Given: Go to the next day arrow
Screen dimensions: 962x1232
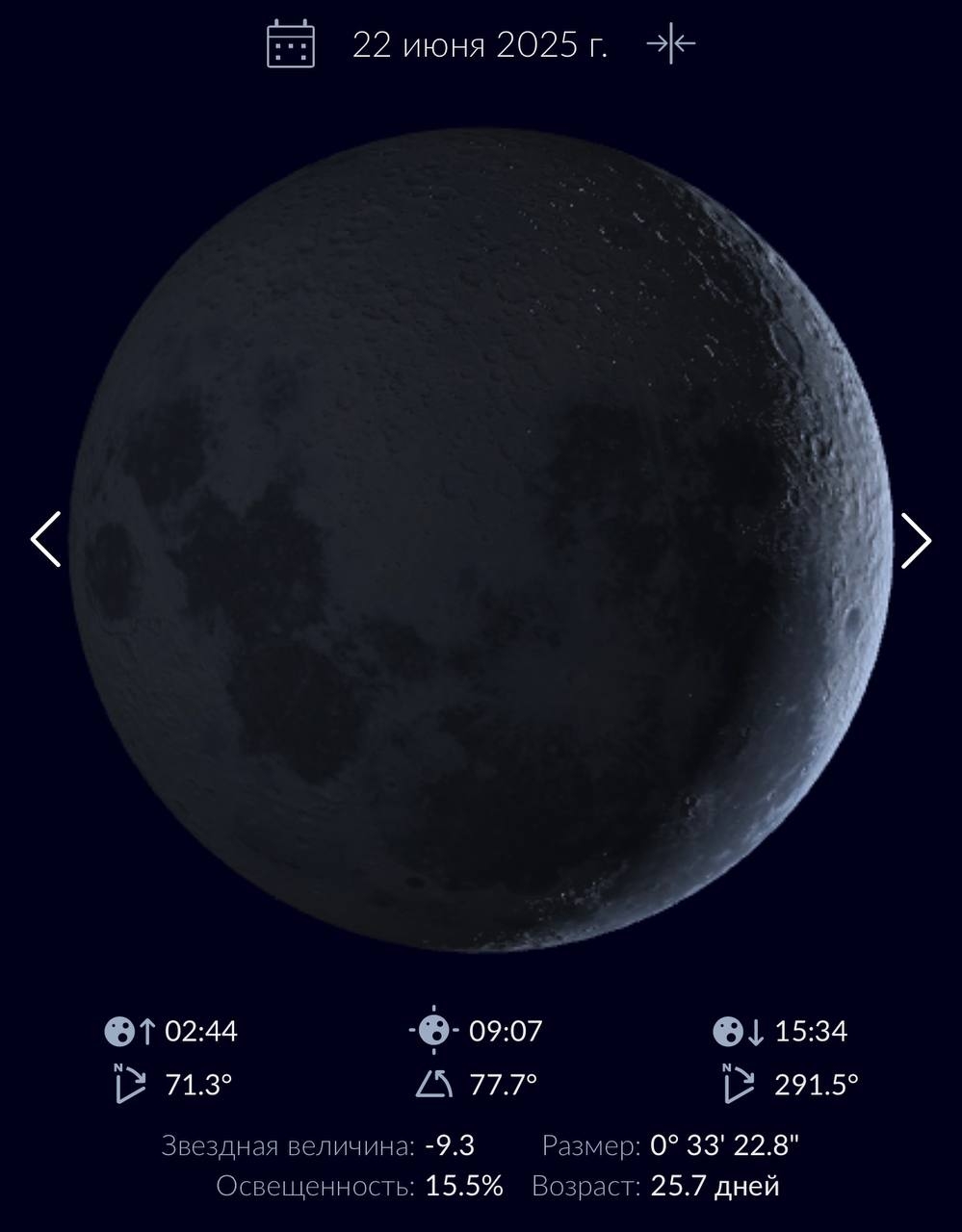Looking at the screenshot, I should click(915, 540).
